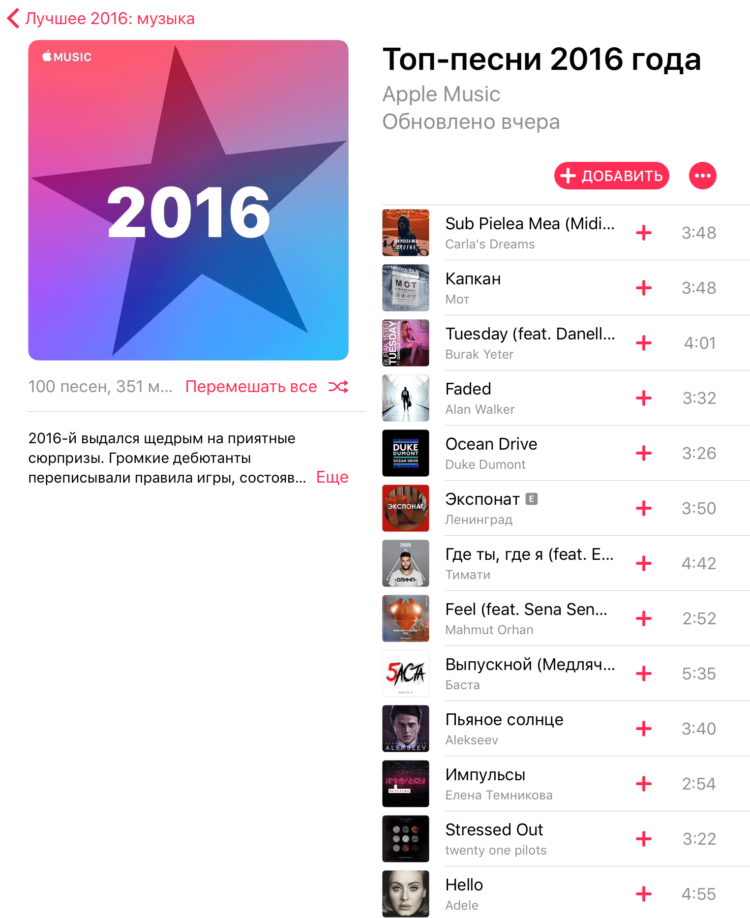This screenshot has width=750, height=918.
Task: Add Feel by Mahmut Orhan
Action: tap(643, 619)
